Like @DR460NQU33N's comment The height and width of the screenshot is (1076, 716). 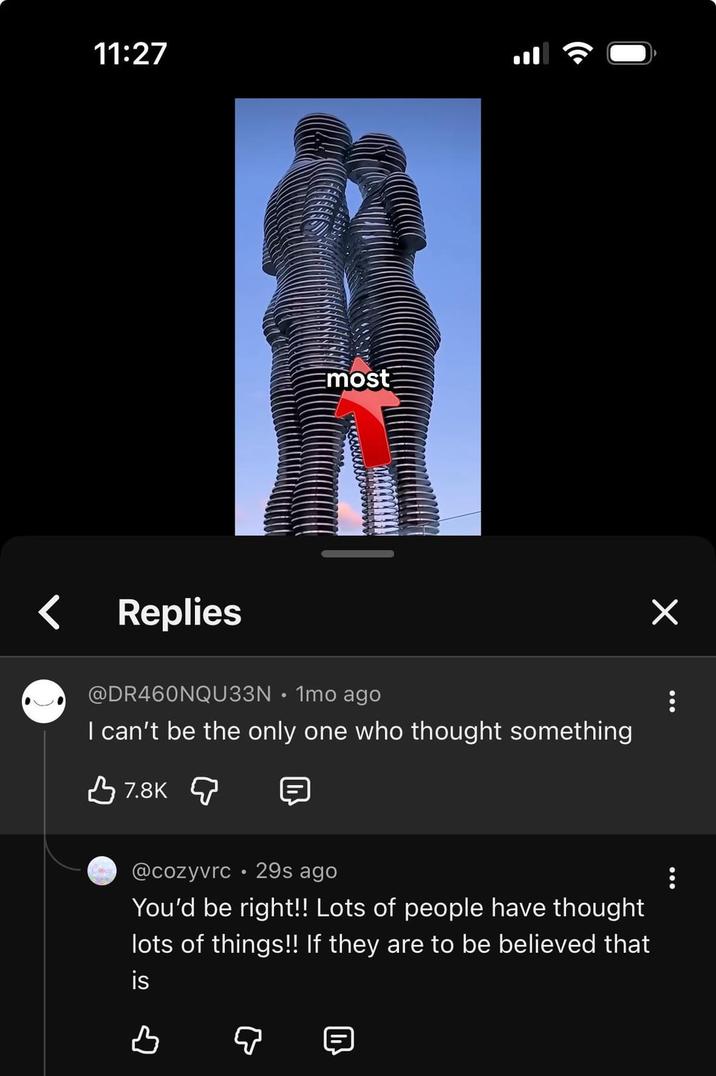tap(102, 791)
